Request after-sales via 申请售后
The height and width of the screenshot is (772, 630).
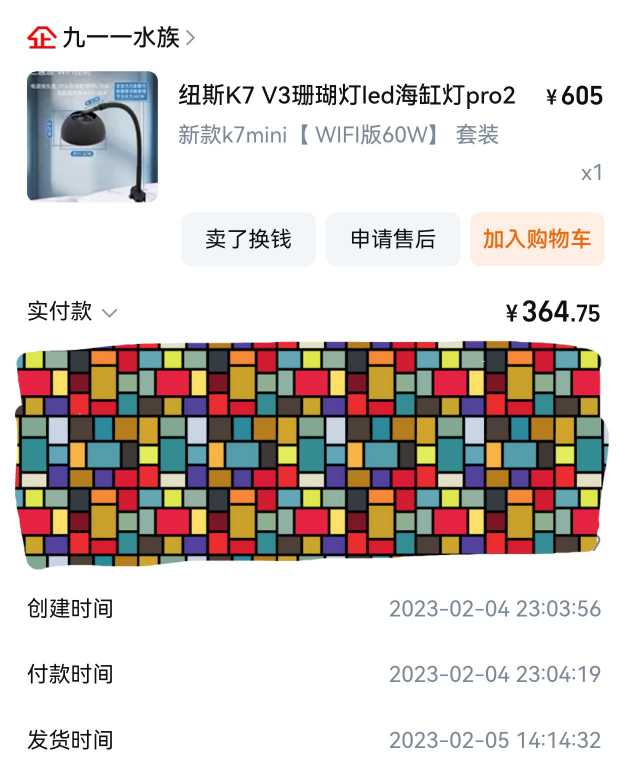tap(393, 239)
